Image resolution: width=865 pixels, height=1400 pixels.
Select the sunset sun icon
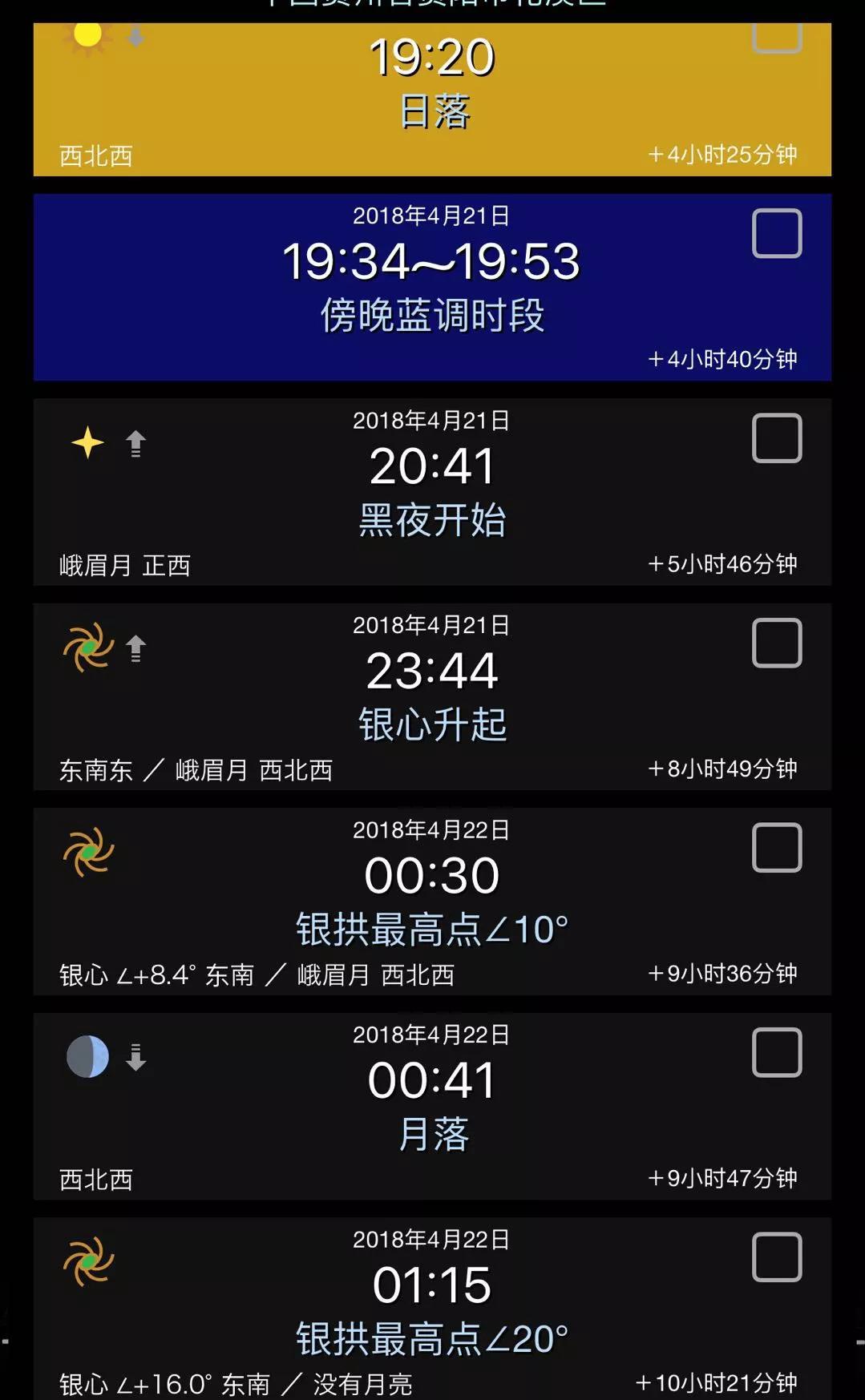coord(88,34)
